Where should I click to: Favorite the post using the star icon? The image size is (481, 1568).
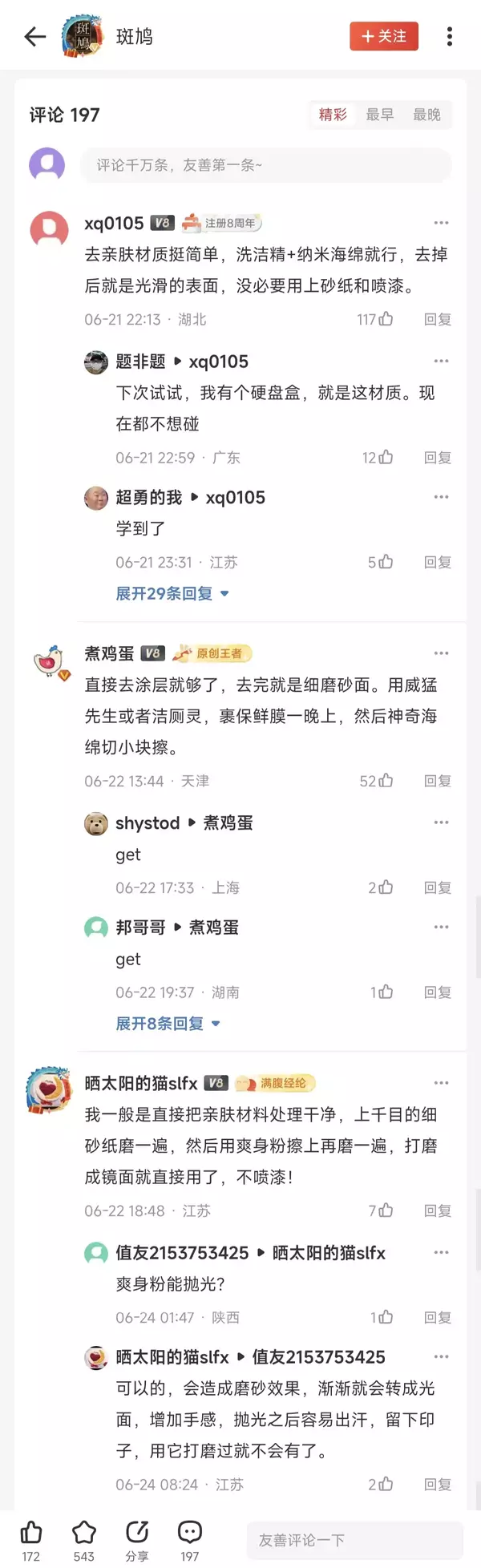[84, 1533]
